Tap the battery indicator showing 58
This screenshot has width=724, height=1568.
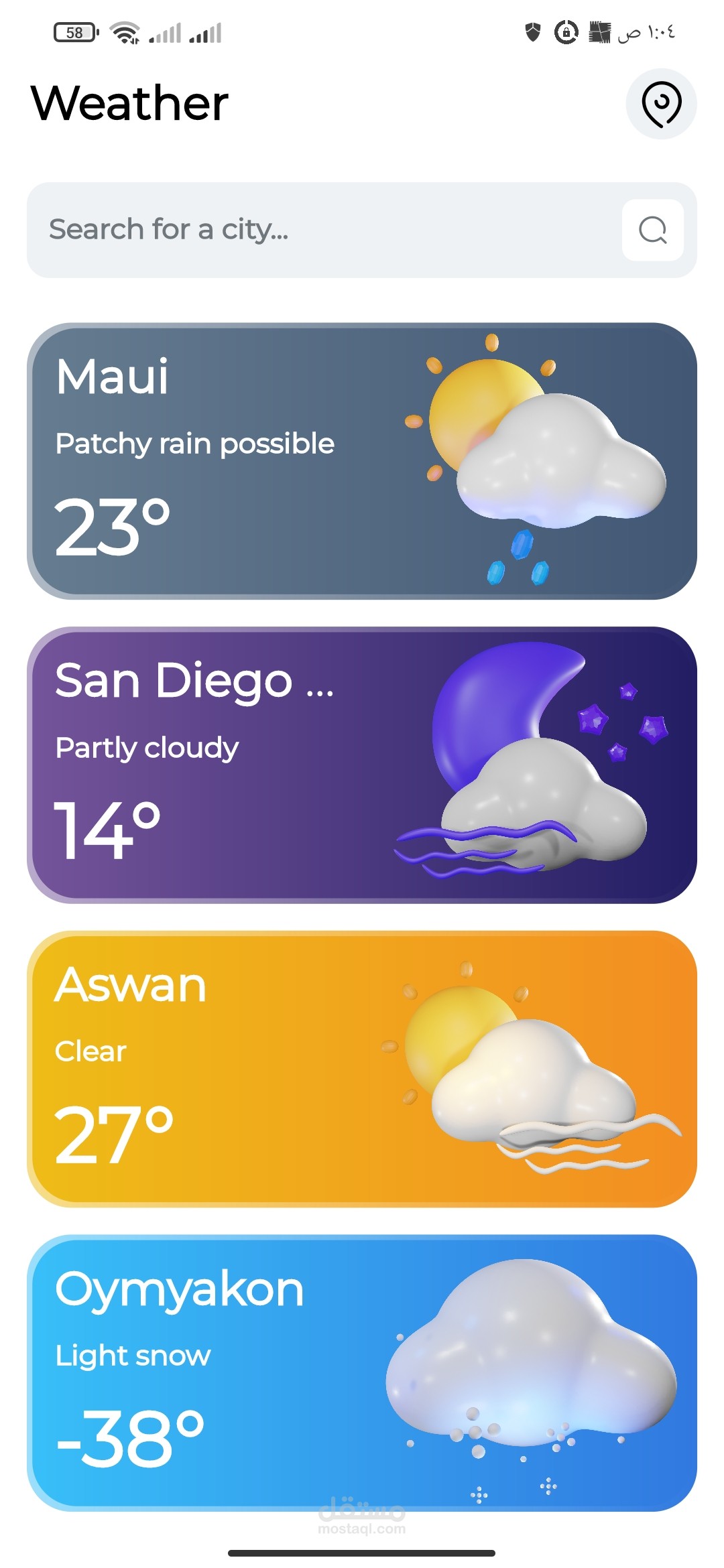click(74, 31)
